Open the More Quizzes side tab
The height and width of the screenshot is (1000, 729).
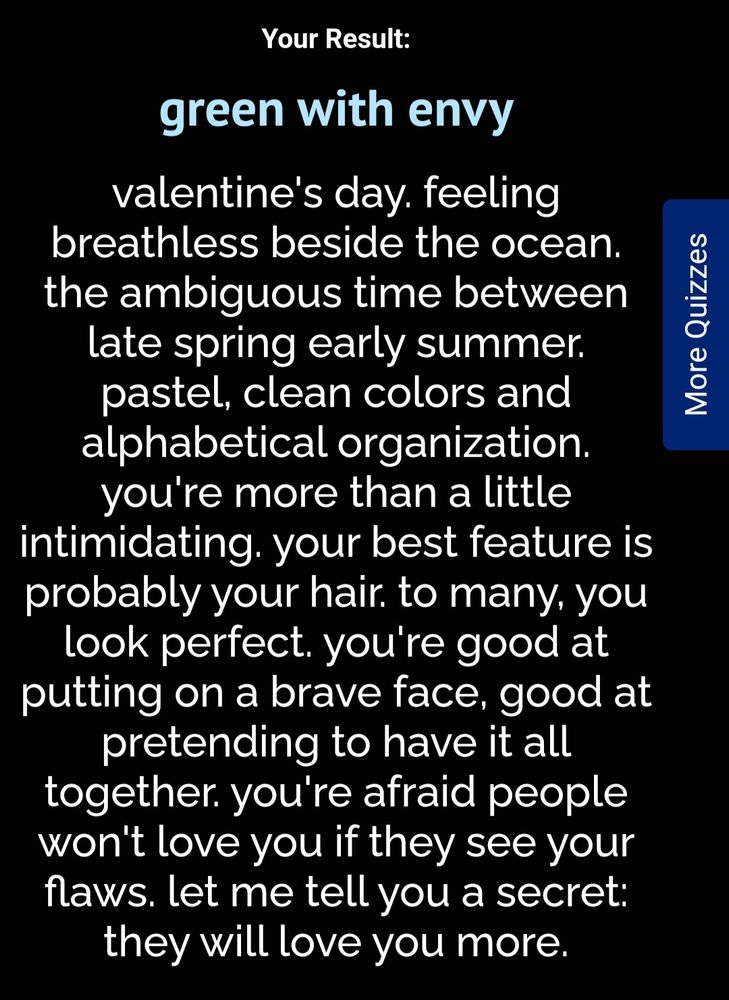696,324
